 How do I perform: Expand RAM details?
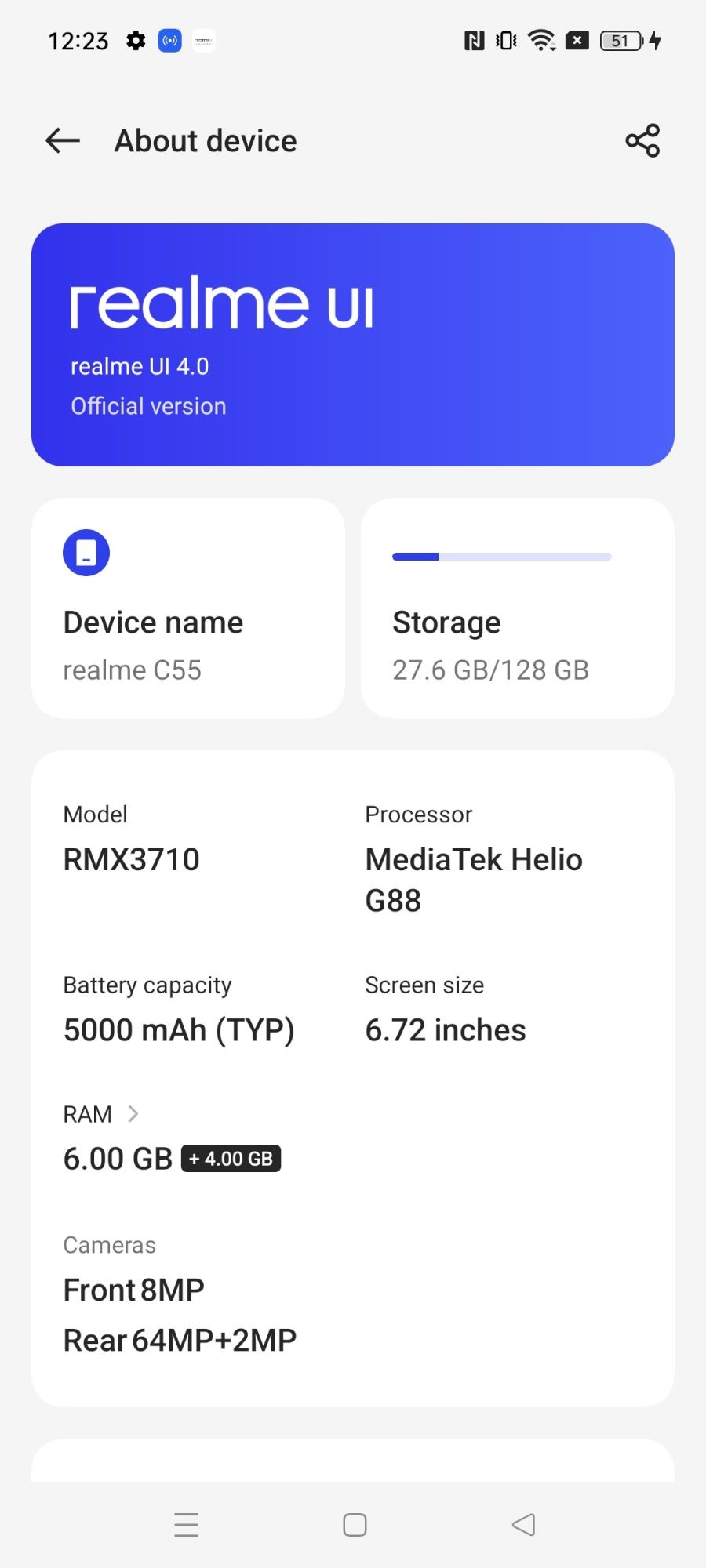click(x=102, y=1114)
